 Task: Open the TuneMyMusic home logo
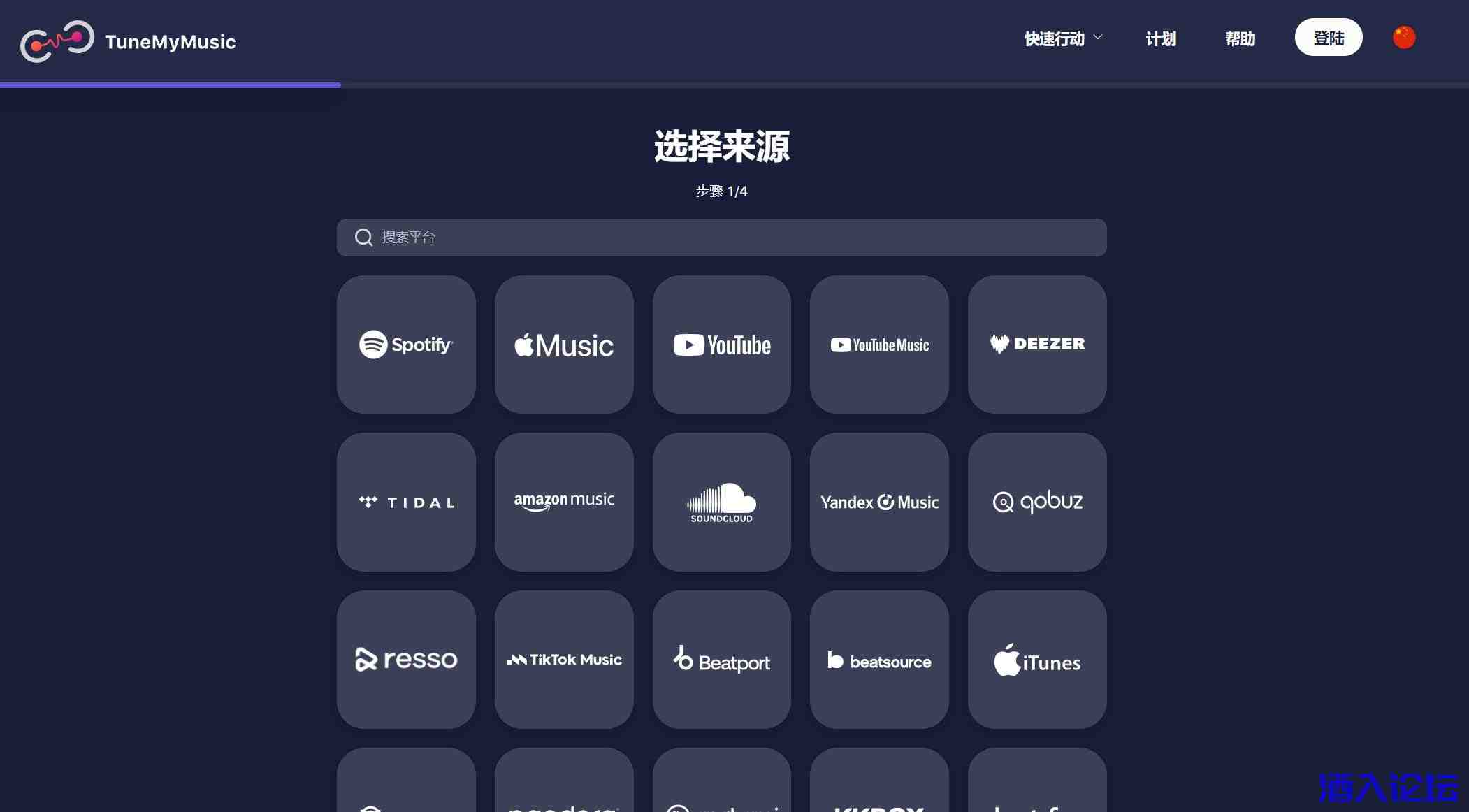(128, 41)
